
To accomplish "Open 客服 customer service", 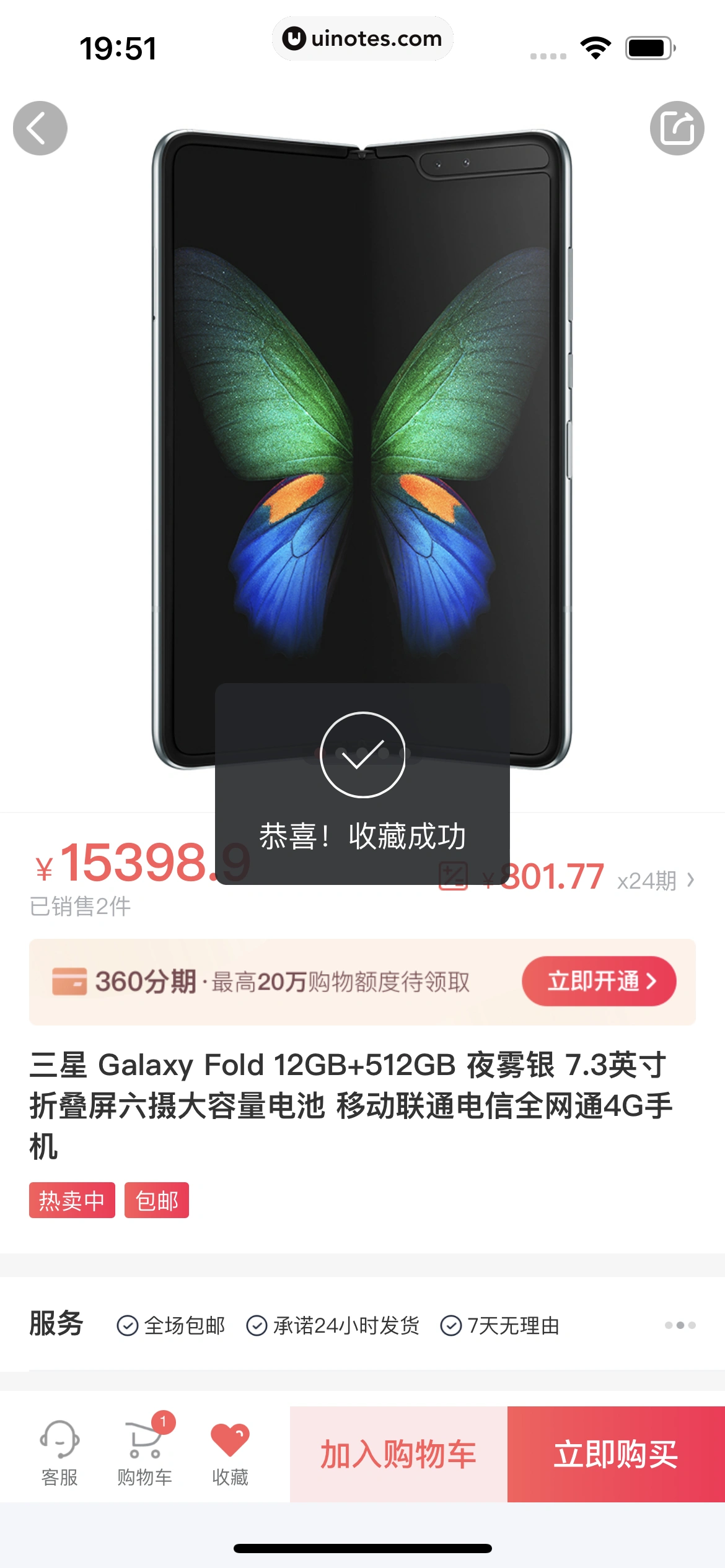I will coord(59,1453).
